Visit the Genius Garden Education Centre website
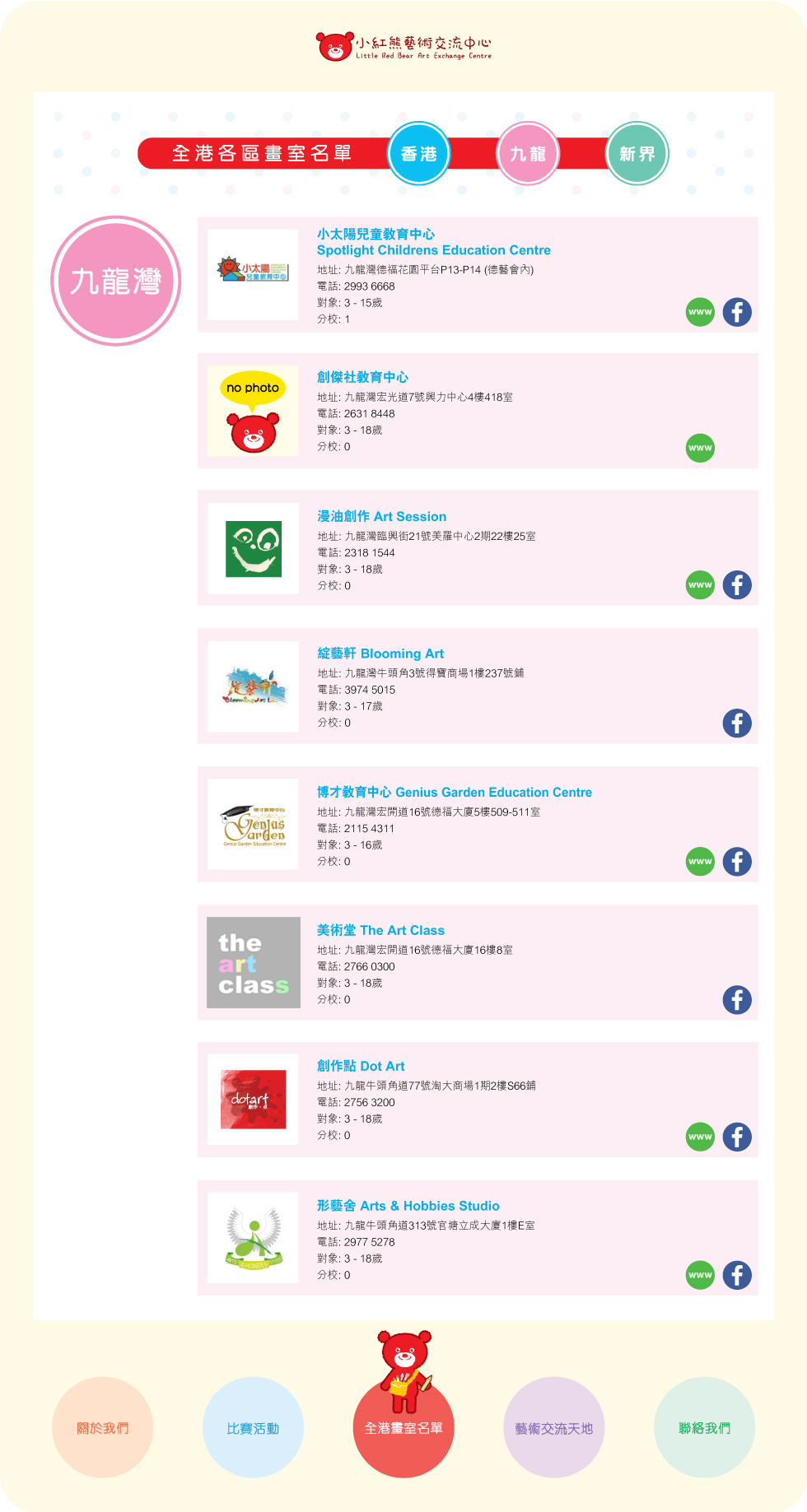This screenshot has height=1512, width=807. coord(700,862)
